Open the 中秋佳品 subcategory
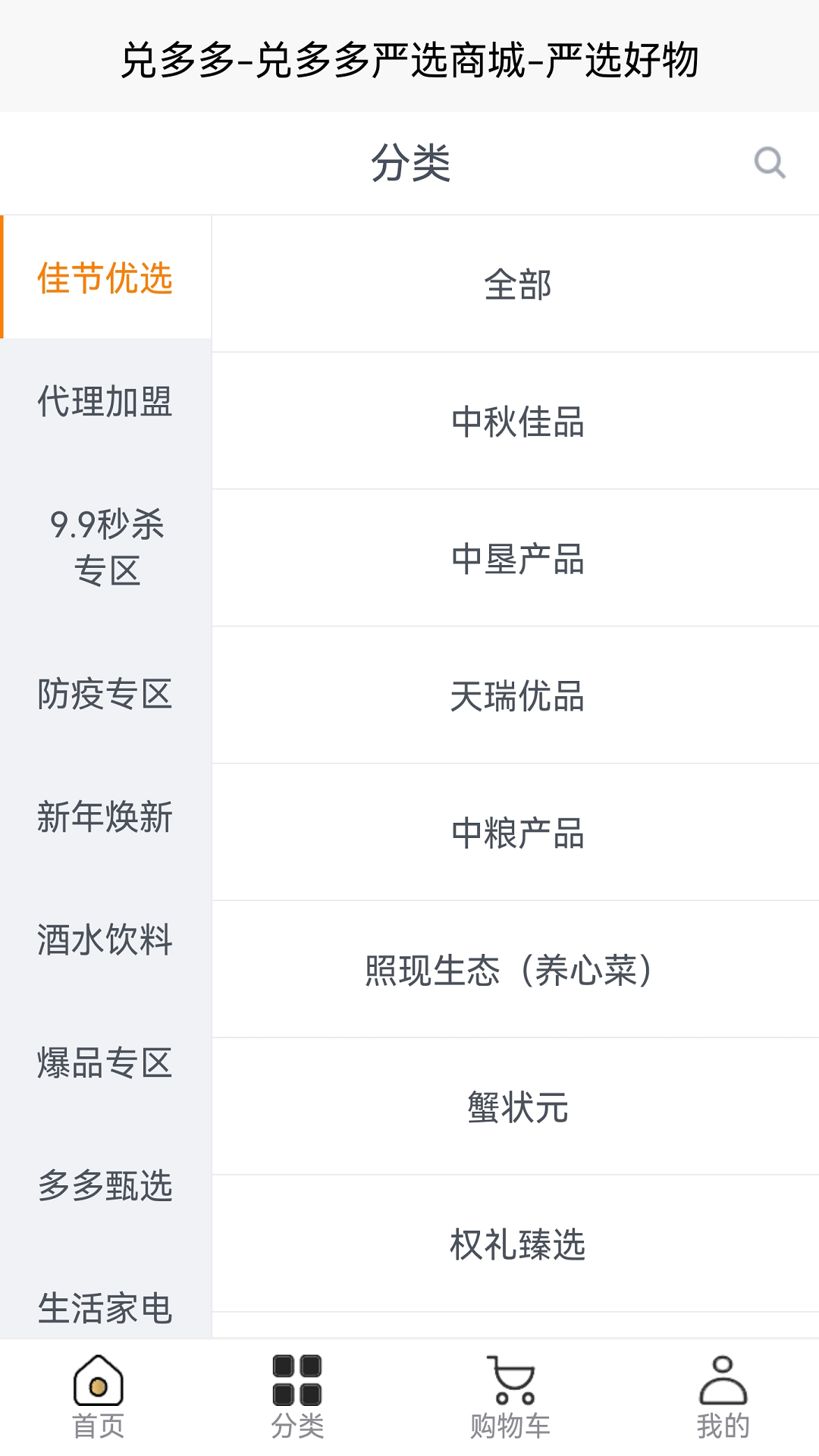The image size is (819, 1456). [x=516, y=422]
